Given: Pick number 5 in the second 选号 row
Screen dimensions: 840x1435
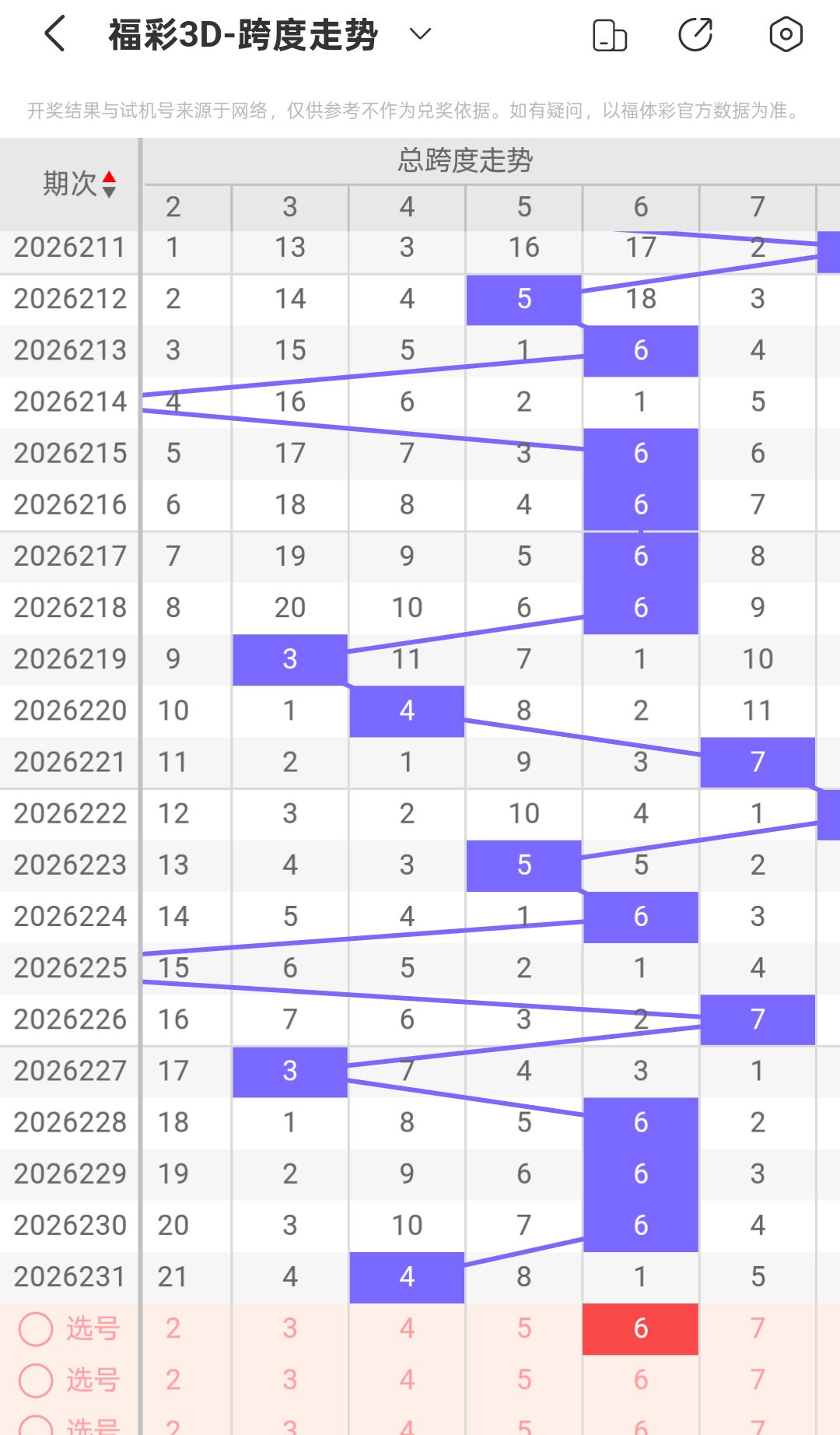Looking at the screenshot, I should click(x=524, y=1380).
